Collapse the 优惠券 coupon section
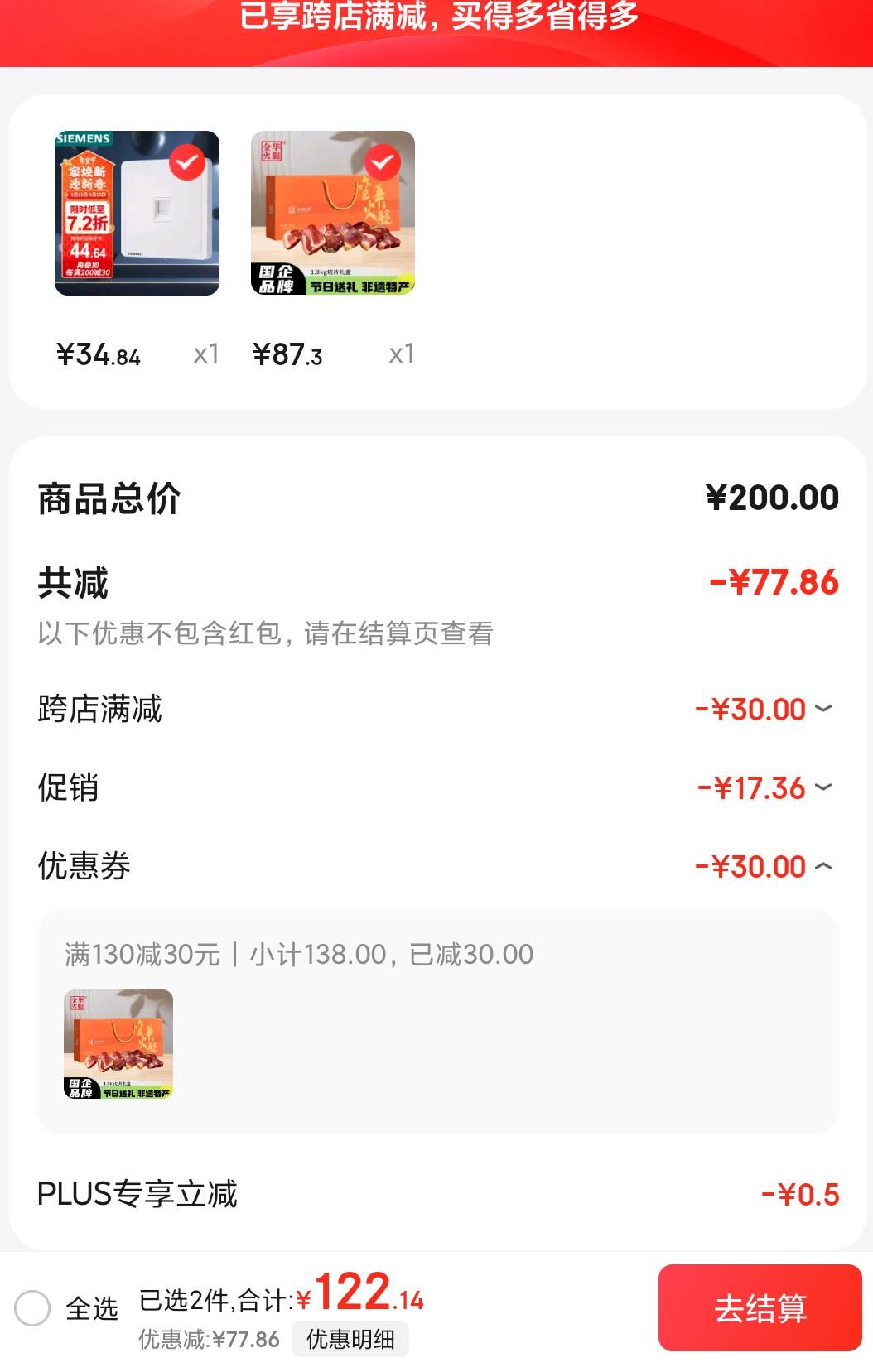The height and width of the screenshot is (1372, 873). [x=822, y=866]
